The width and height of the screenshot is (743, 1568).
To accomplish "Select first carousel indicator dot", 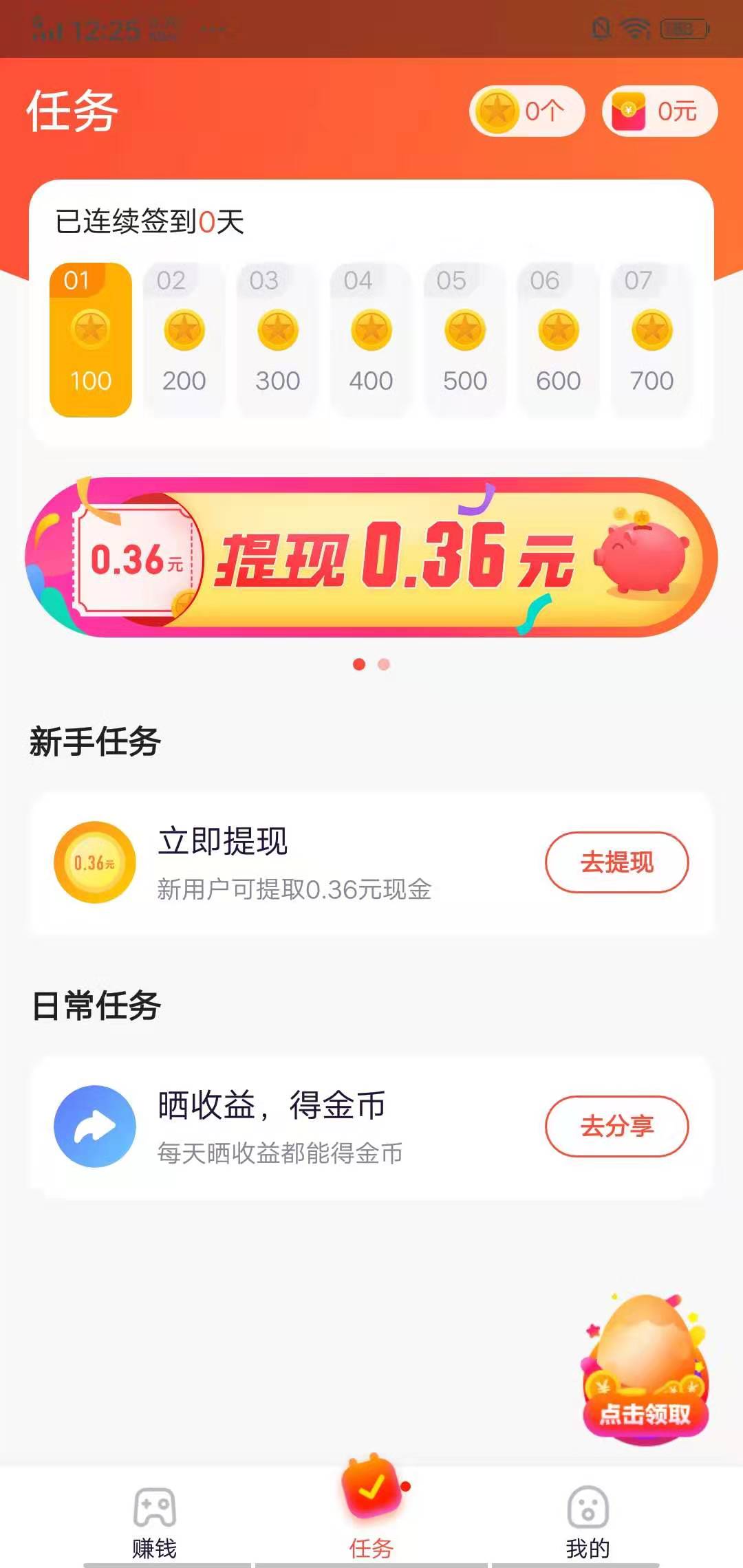I will tap(358, 664).
